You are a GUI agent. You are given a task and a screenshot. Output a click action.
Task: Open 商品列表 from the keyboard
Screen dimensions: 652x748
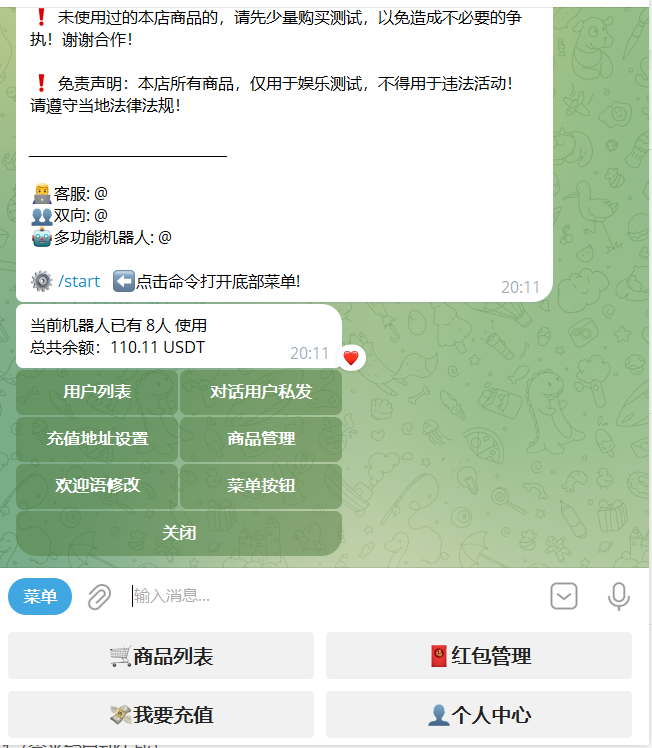coord(161,656)
